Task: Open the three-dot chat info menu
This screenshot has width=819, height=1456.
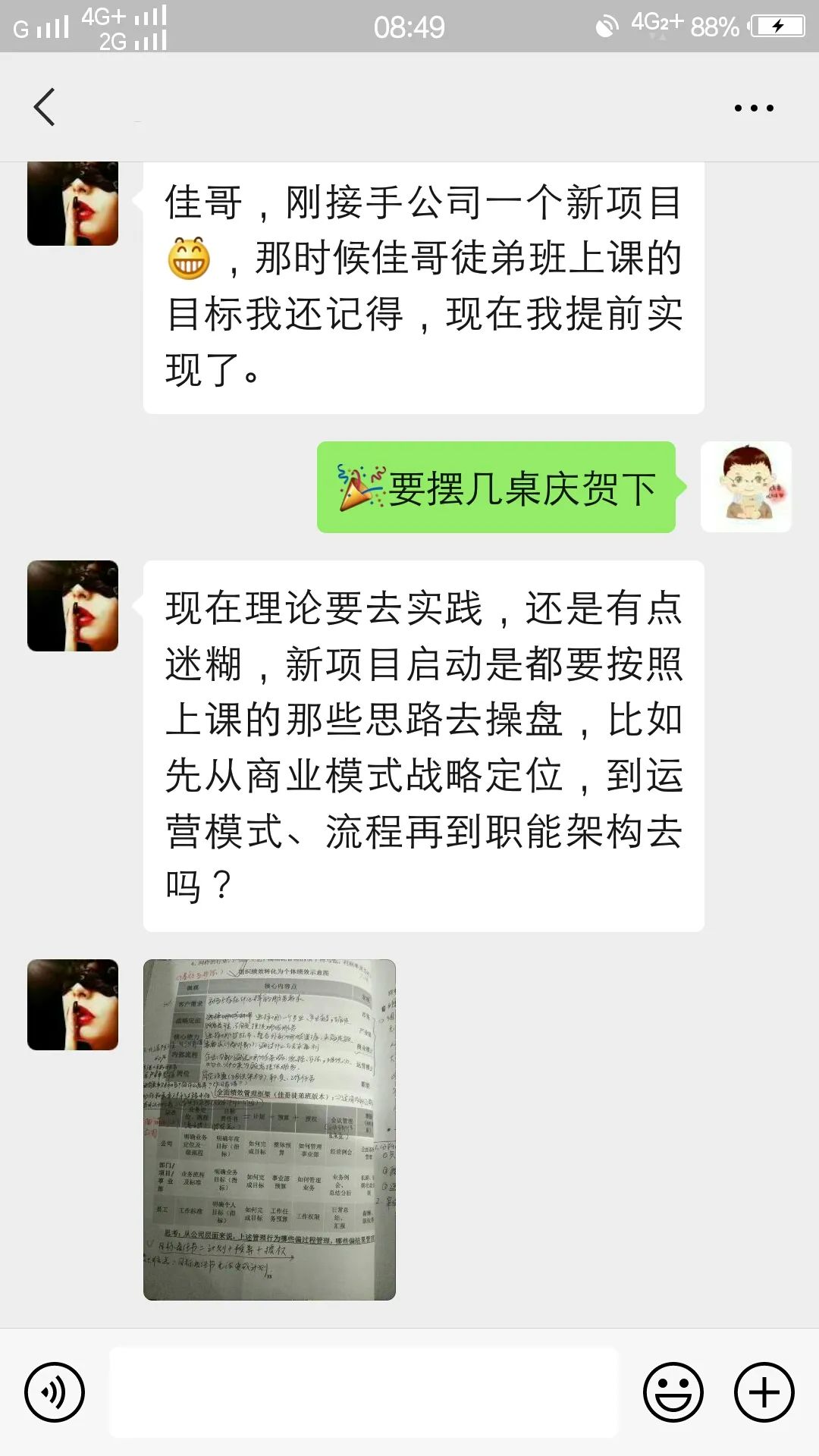Action: 754,108
